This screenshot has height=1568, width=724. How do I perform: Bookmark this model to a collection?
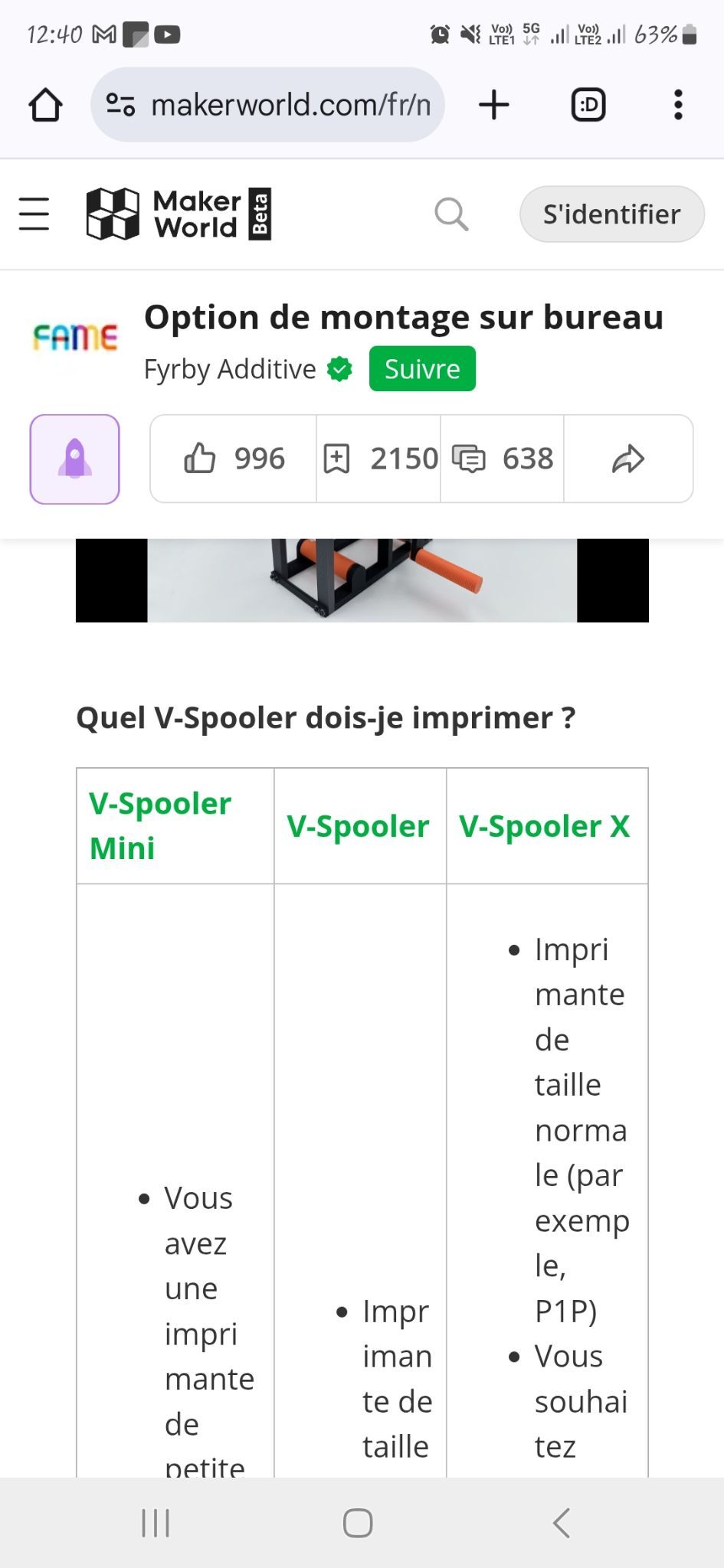(379, 459)
